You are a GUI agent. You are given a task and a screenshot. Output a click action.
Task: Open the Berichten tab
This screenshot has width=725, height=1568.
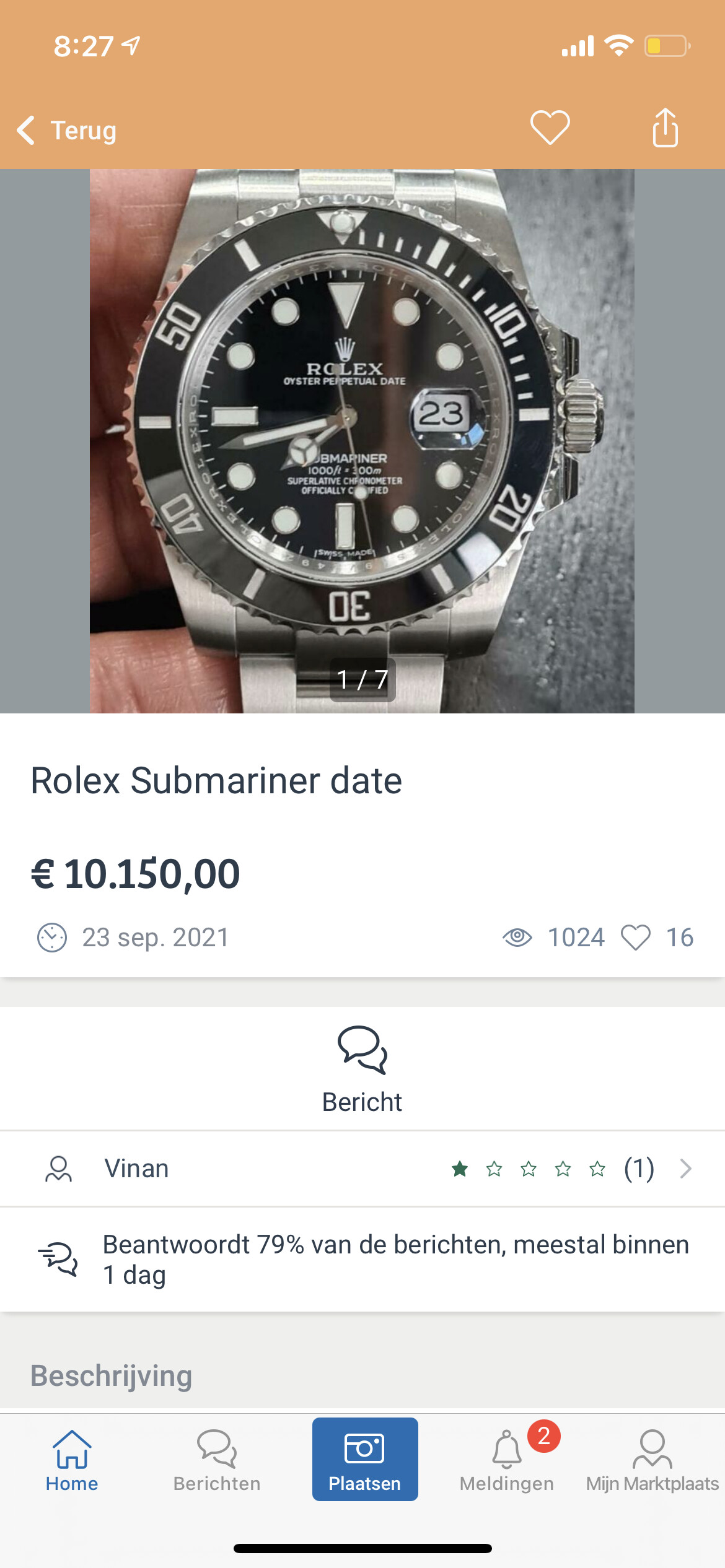tap(217, 1460)
